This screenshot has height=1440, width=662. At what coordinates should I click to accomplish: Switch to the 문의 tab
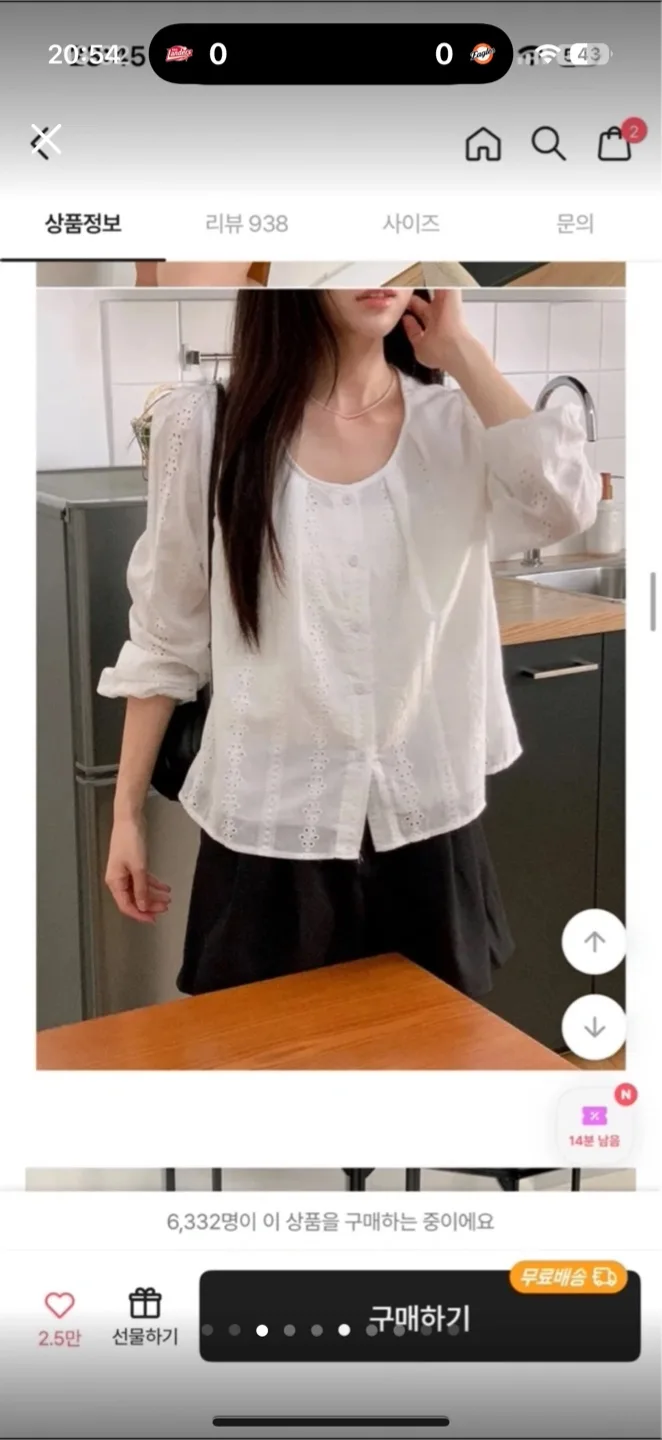575,224
